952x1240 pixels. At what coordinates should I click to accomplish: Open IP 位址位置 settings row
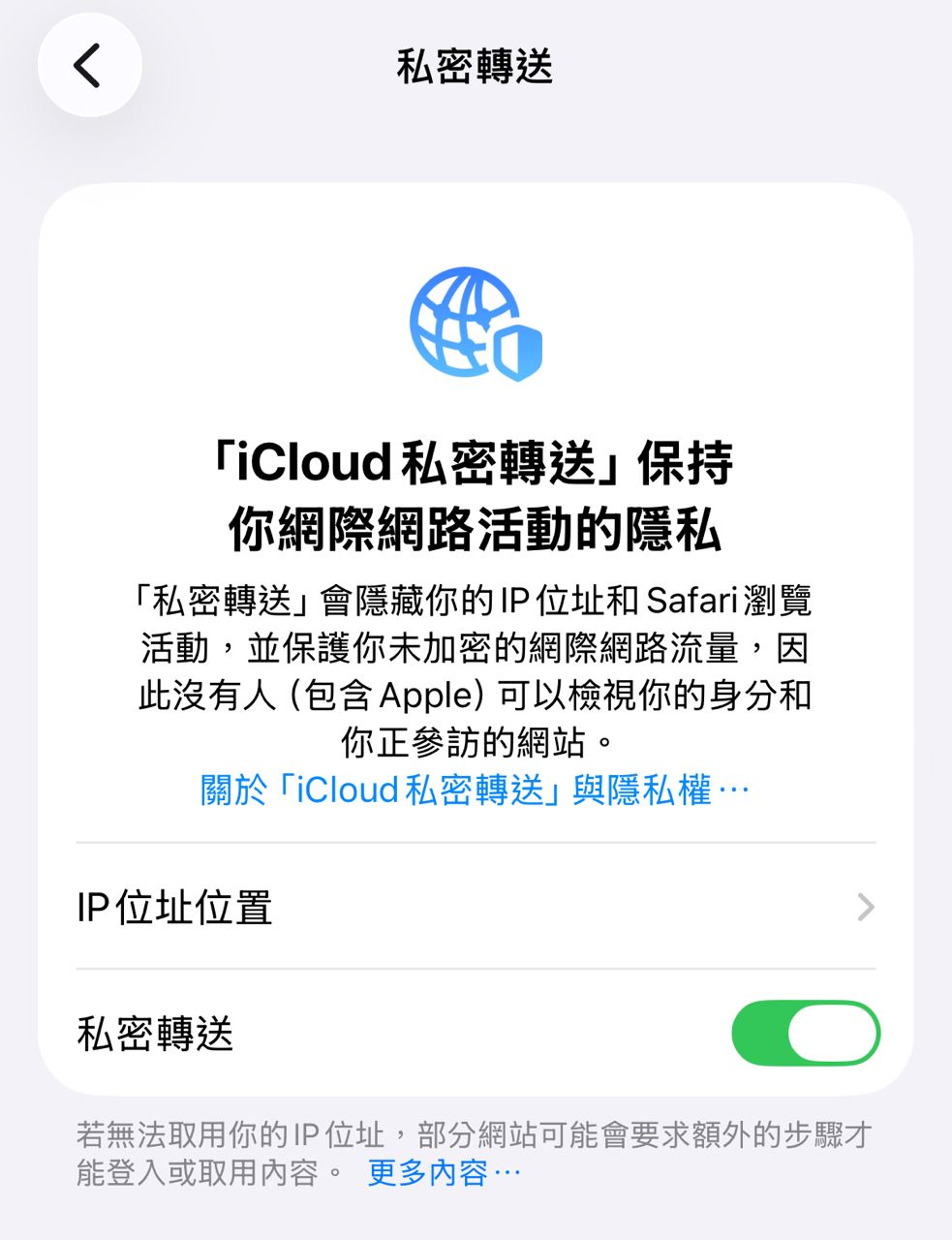[x=475, y=907]
